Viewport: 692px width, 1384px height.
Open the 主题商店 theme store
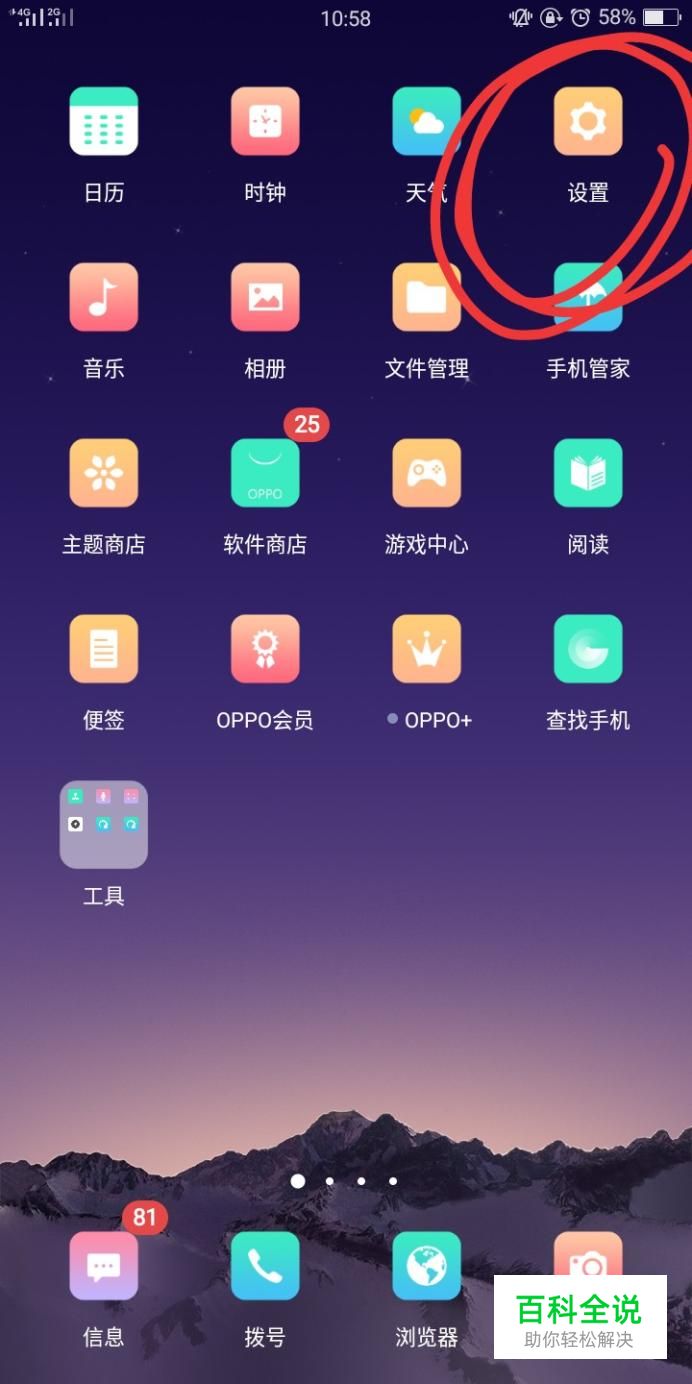[x=104, y=474]
